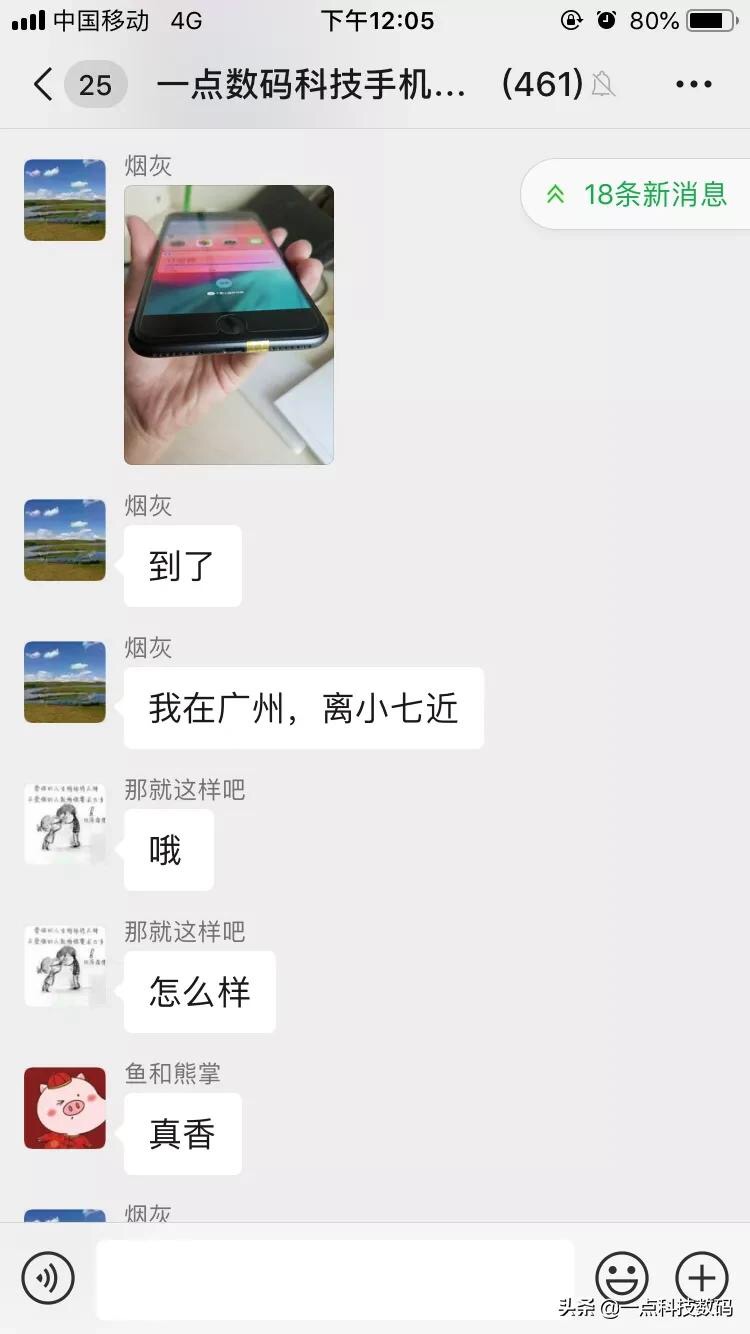Image resolution: width=750 pixels, height=1334 pixels.
Task: Open the phone photo sent by 烟灰
Action: coord(228,323)
